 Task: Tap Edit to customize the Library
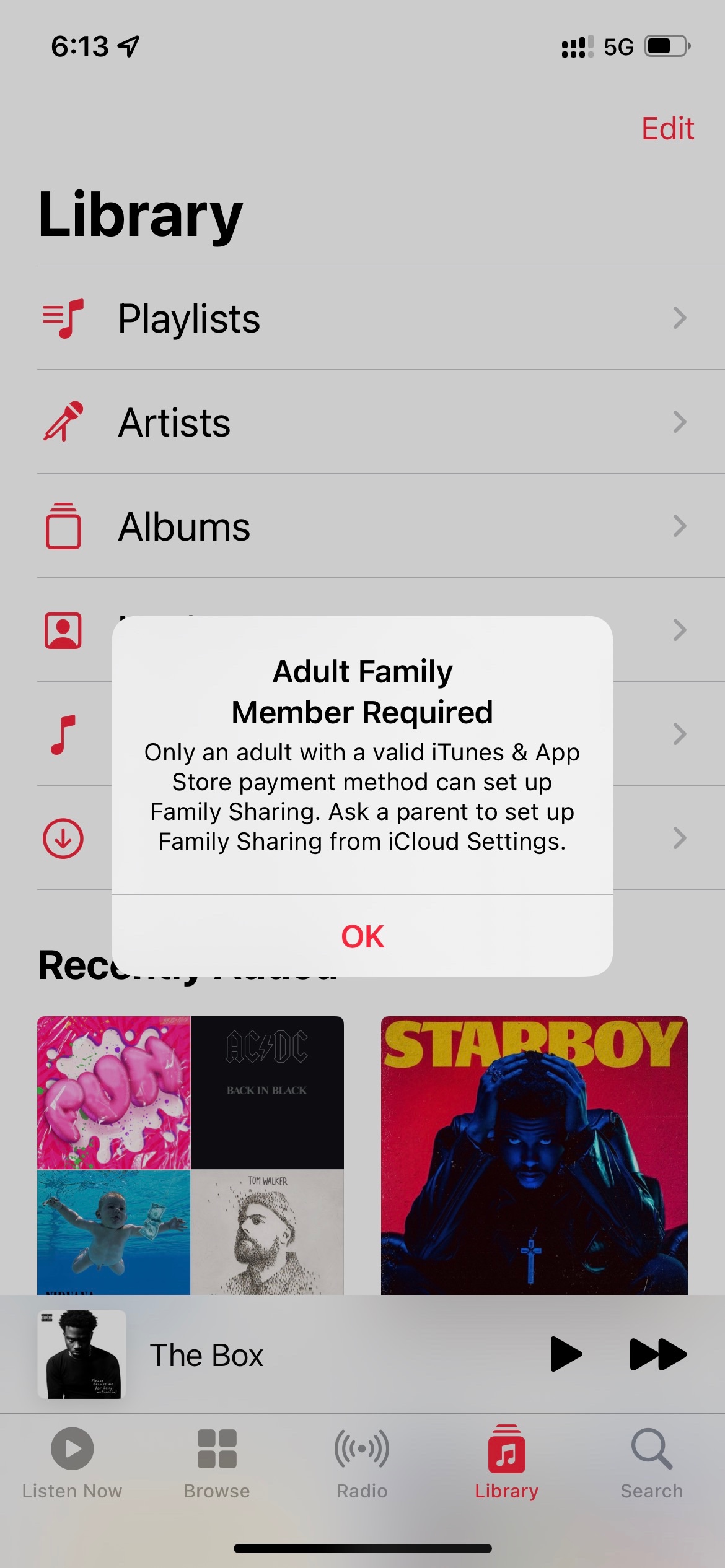pos(667,129)
